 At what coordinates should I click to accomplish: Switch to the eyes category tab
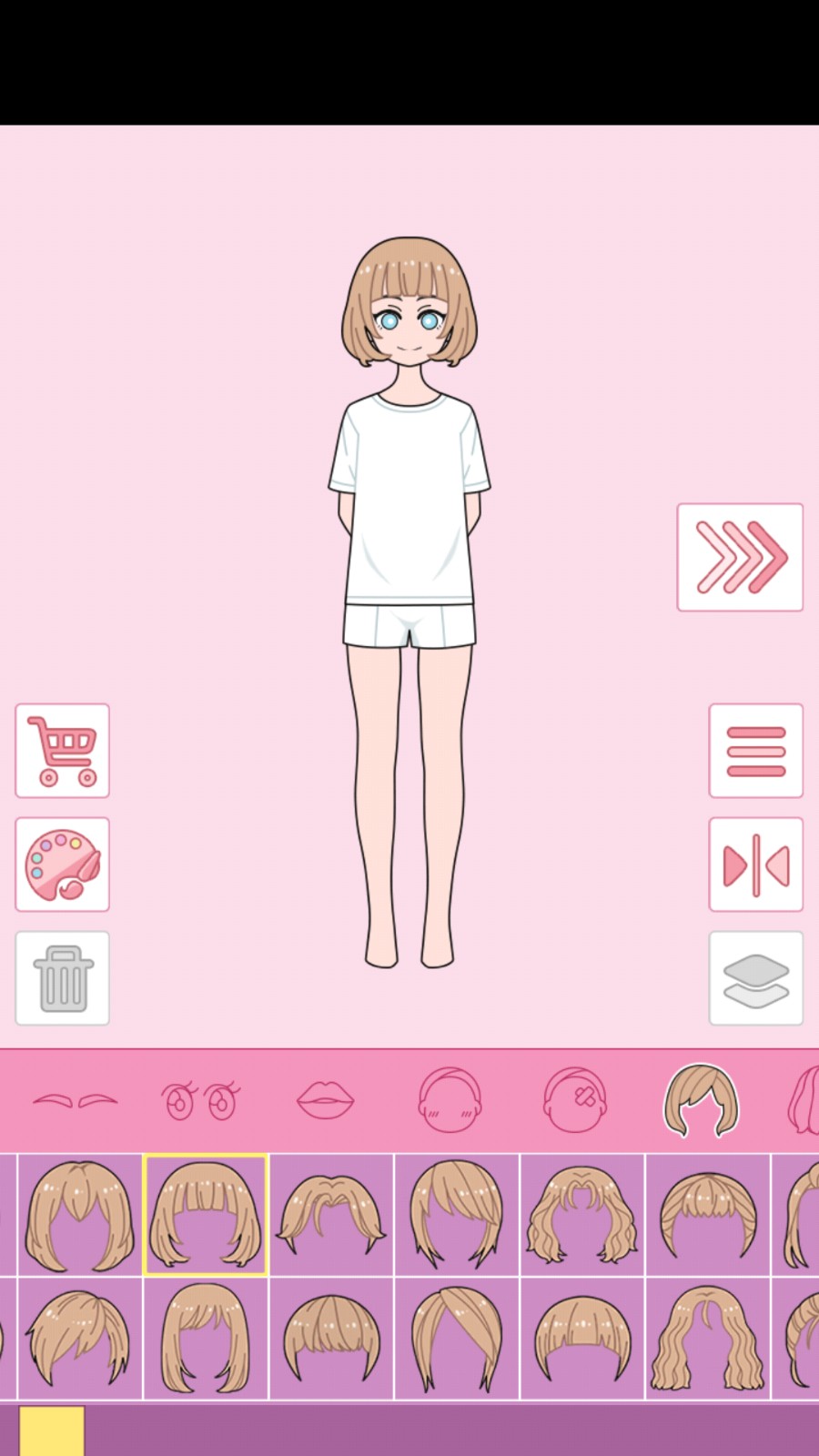click(200, 1099)
